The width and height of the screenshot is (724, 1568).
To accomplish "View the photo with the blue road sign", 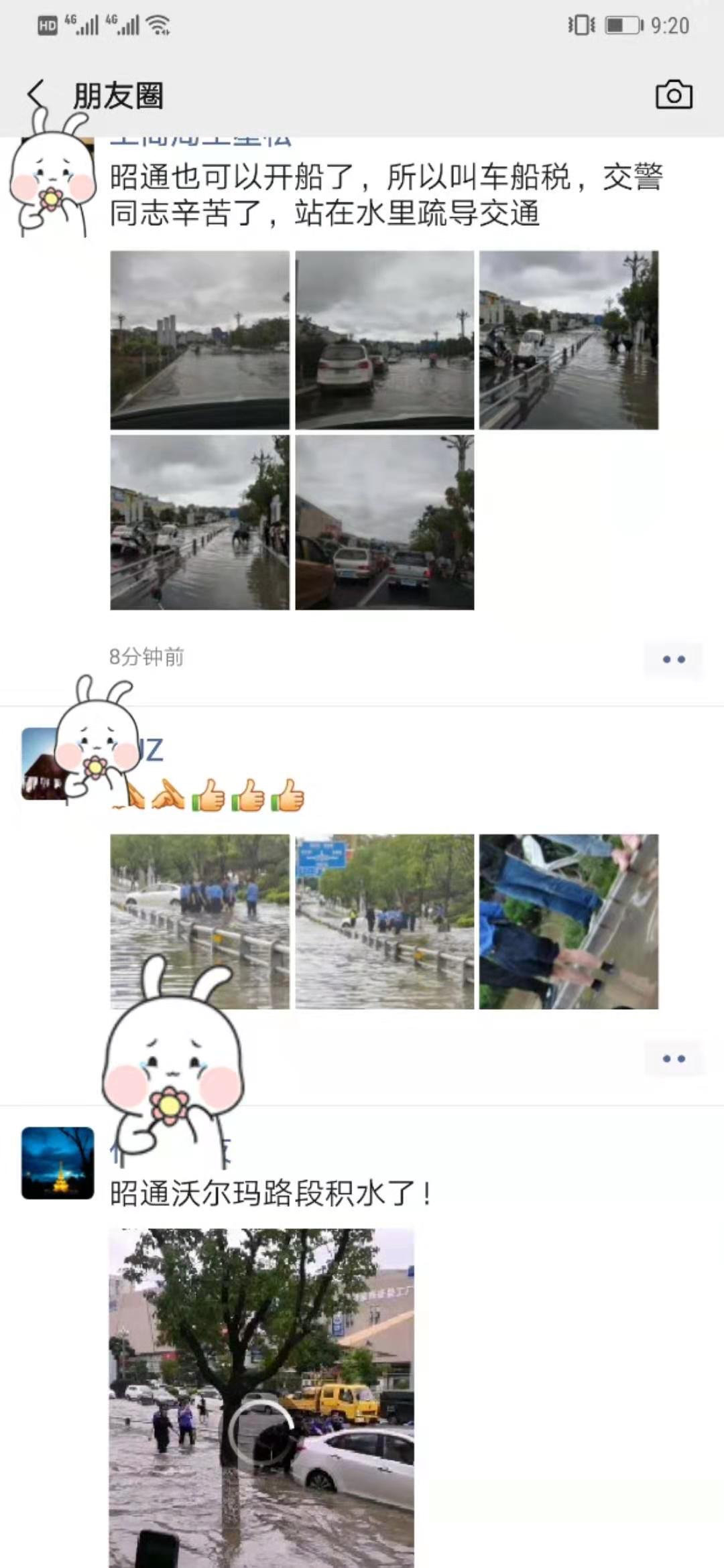I will click(x=384, y=921).
